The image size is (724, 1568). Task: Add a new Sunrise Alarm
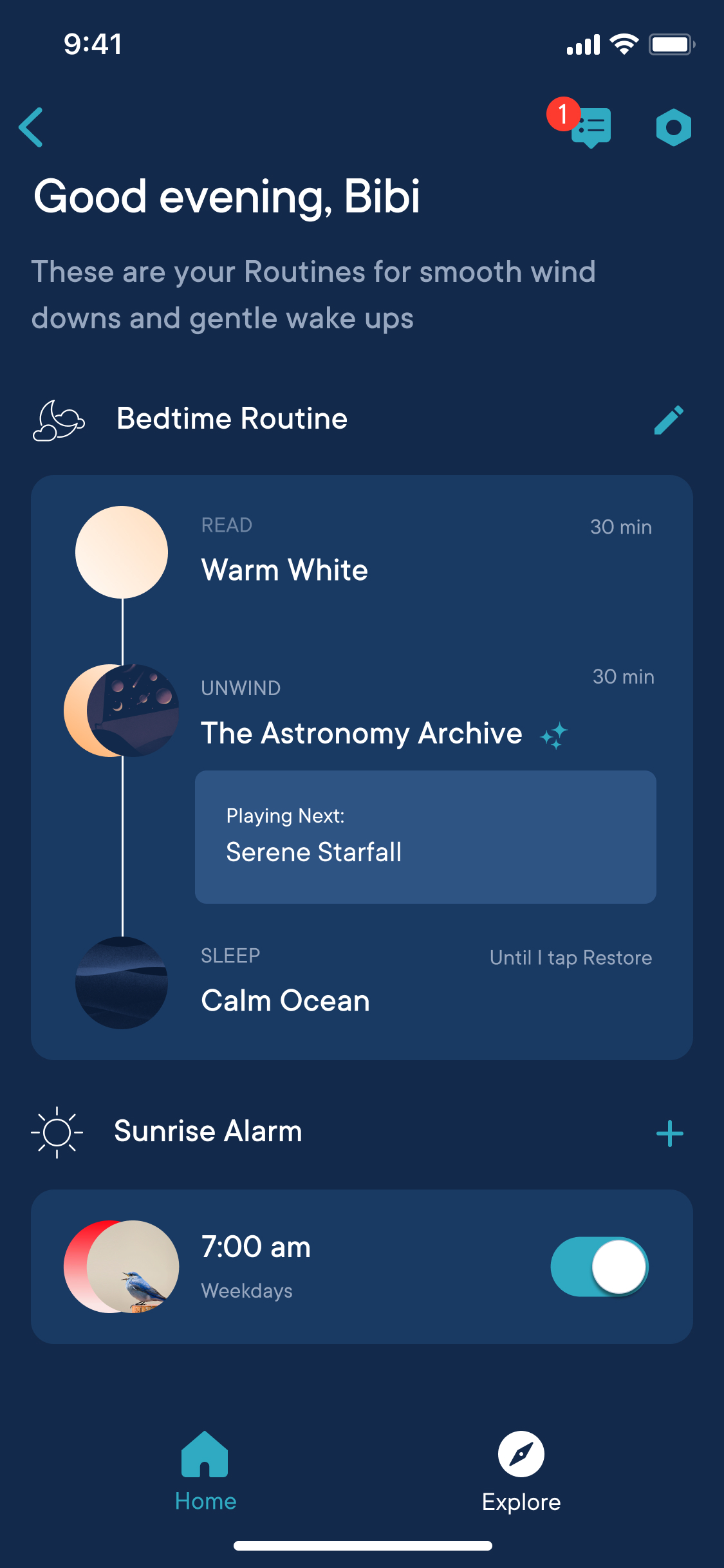tap(669, 1133)
